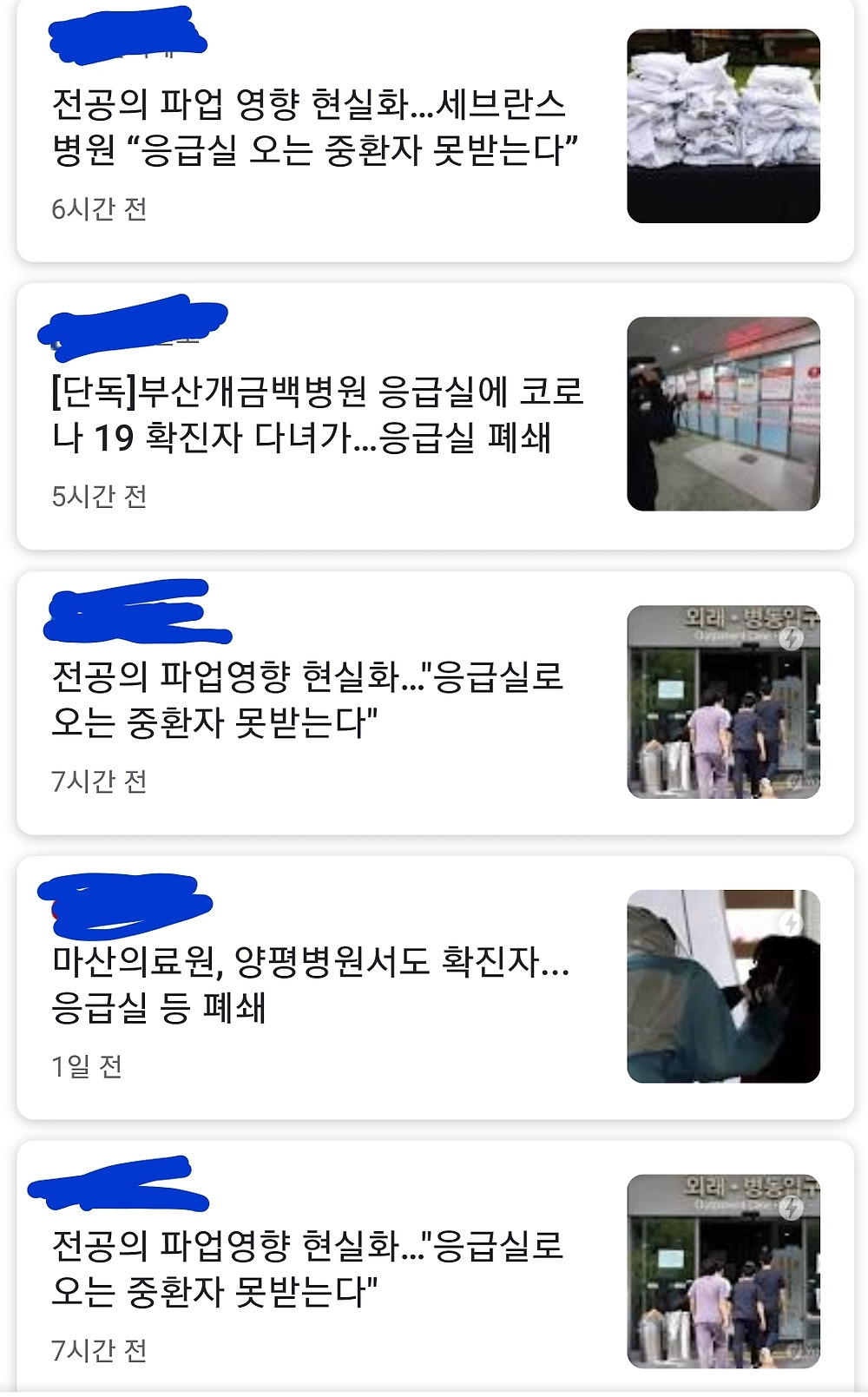Read the 부산개금백병원 응급실 폐쇄 article
The height and width of the screenshot is (1397, 868).
click(x=317, y=414)
